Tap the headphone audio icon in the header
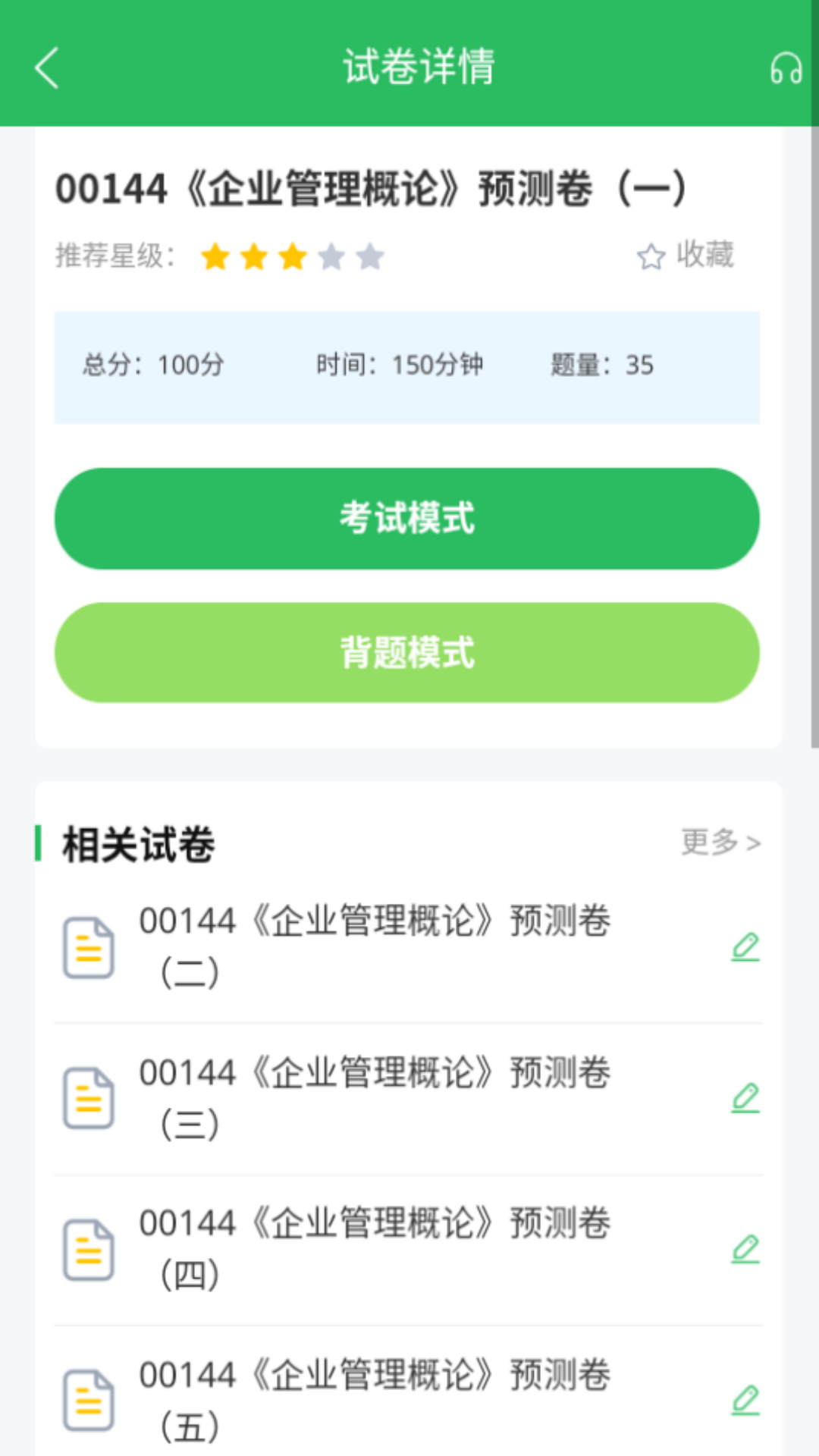Screen dimensions: 819x1456 [x=786, y=68]
